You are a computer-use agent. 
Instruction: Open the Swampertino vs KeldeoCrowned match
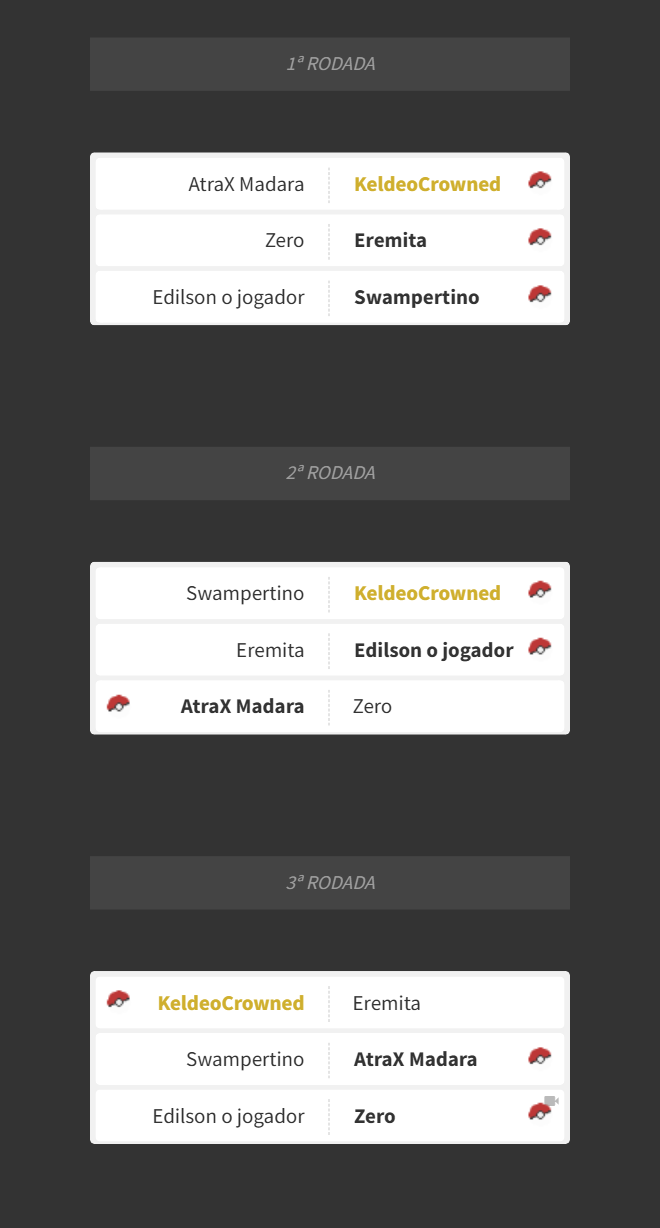point(330,593)
